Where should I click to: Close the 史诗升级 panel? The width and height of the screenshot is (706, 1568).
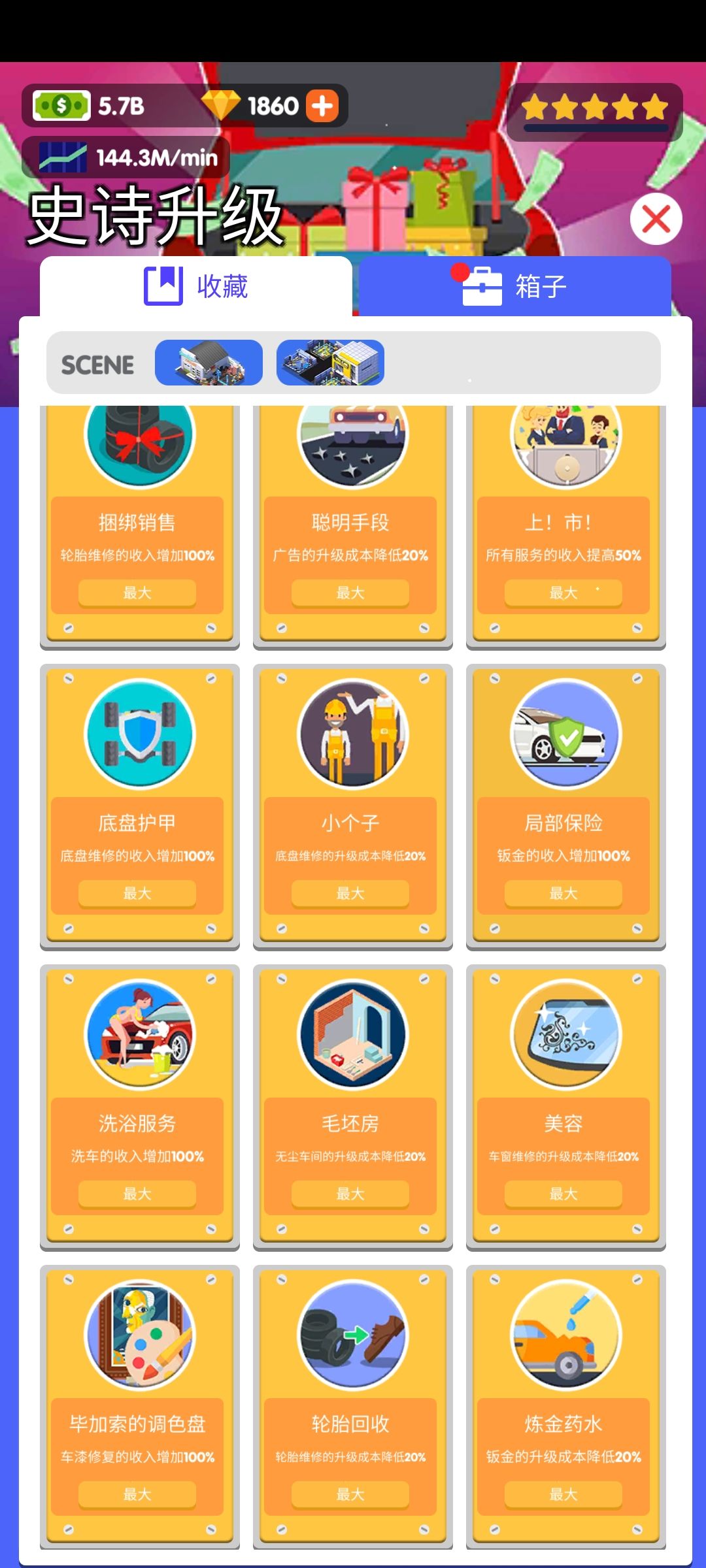click(x=656, y=219)
